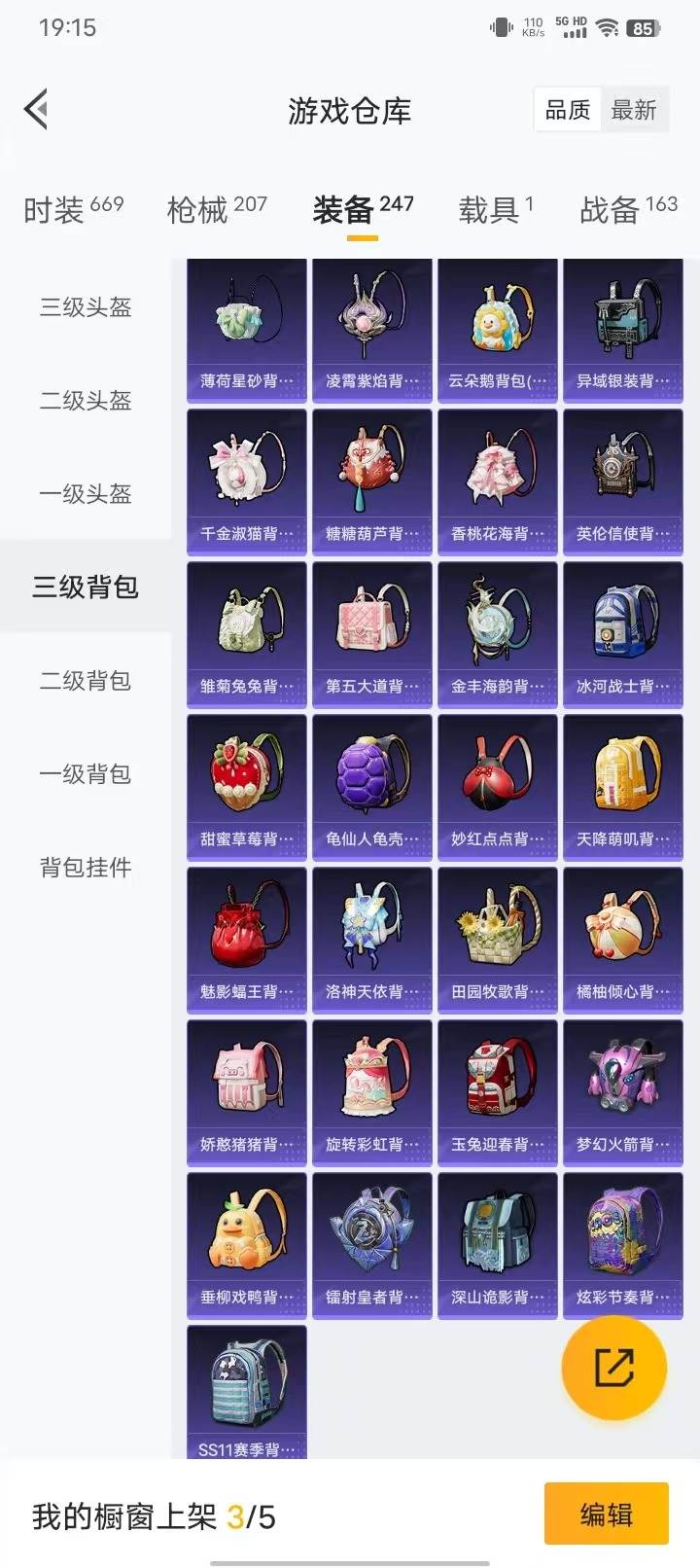Viewport: 700px width, 1568px height.
Task: Open the share panel via the orange icon
Action: (614, 1367)
